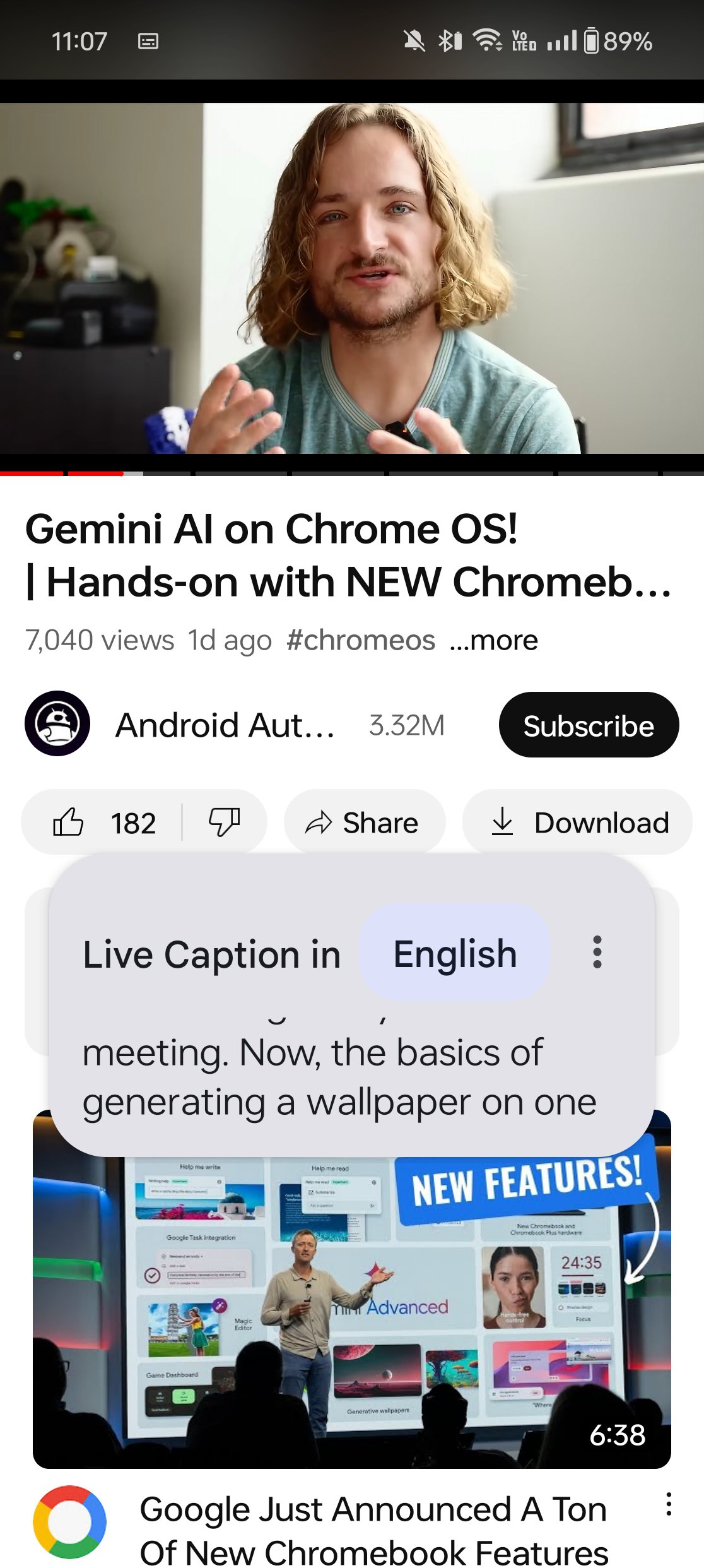Seek using the video progress bar
The image size is (704, 1568).
(x=351, y=473)
